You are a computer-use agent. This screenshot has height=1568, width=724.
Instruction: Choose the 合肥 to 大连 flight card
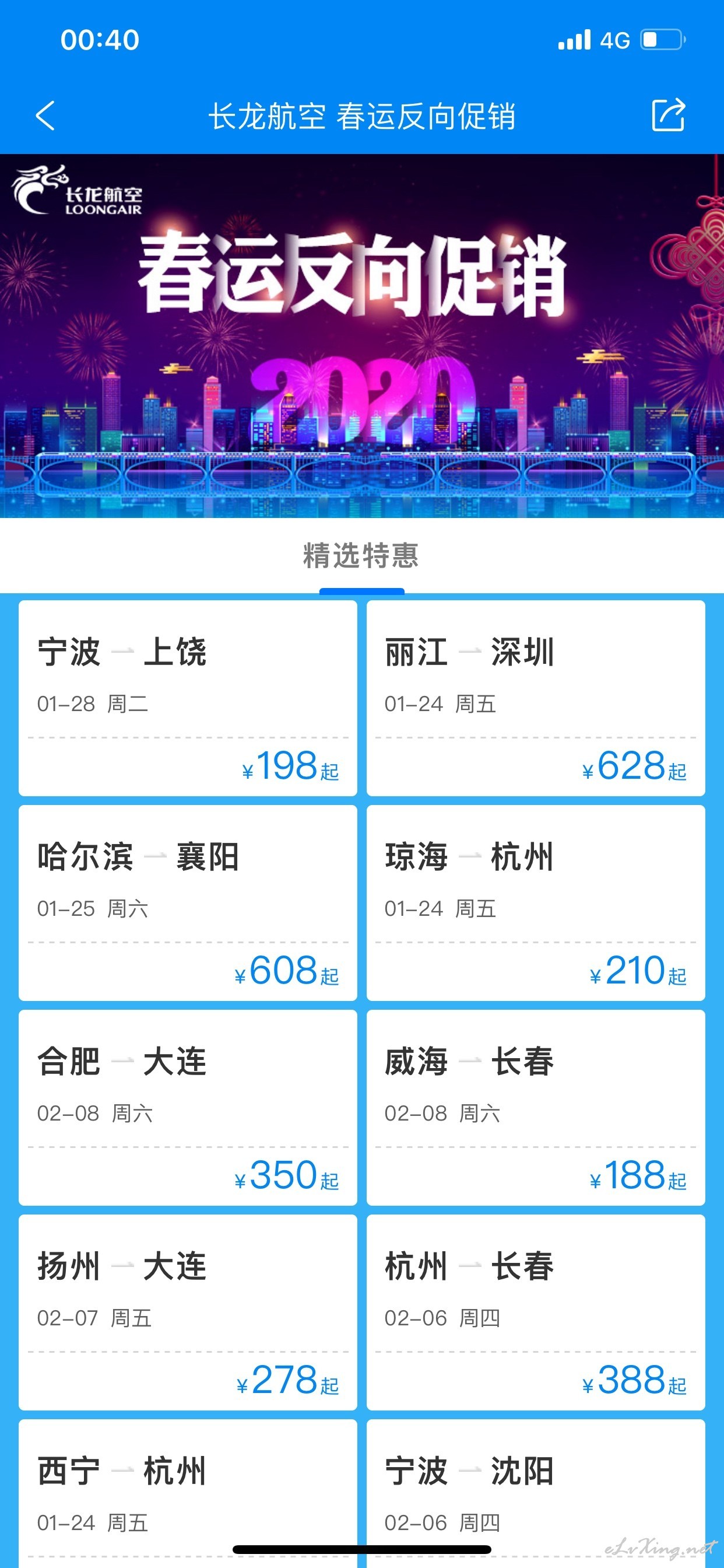point(187,1107)
